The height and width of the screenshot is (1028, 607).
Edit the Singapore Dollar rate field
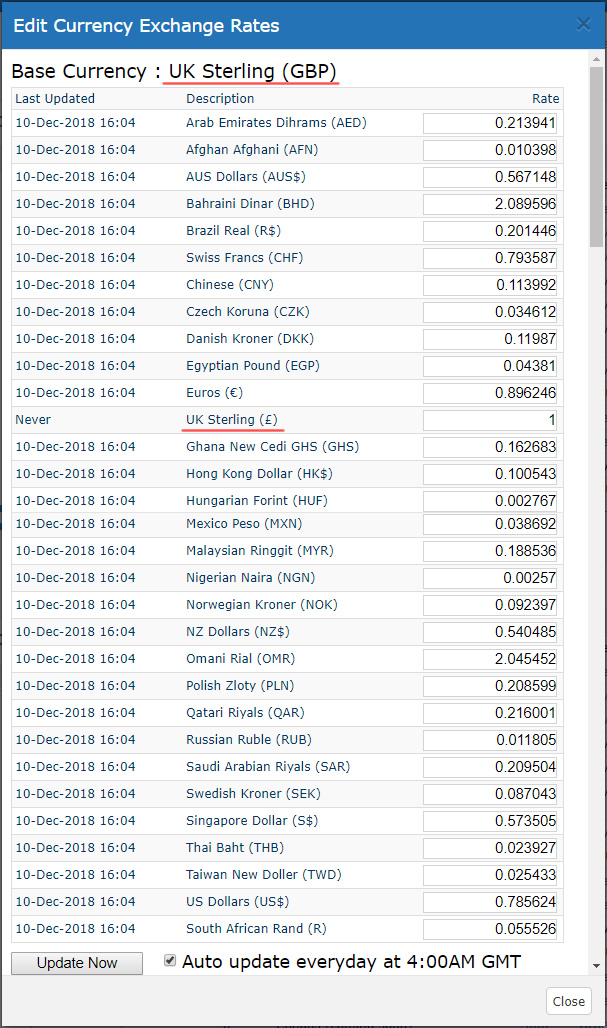point(490,821)
